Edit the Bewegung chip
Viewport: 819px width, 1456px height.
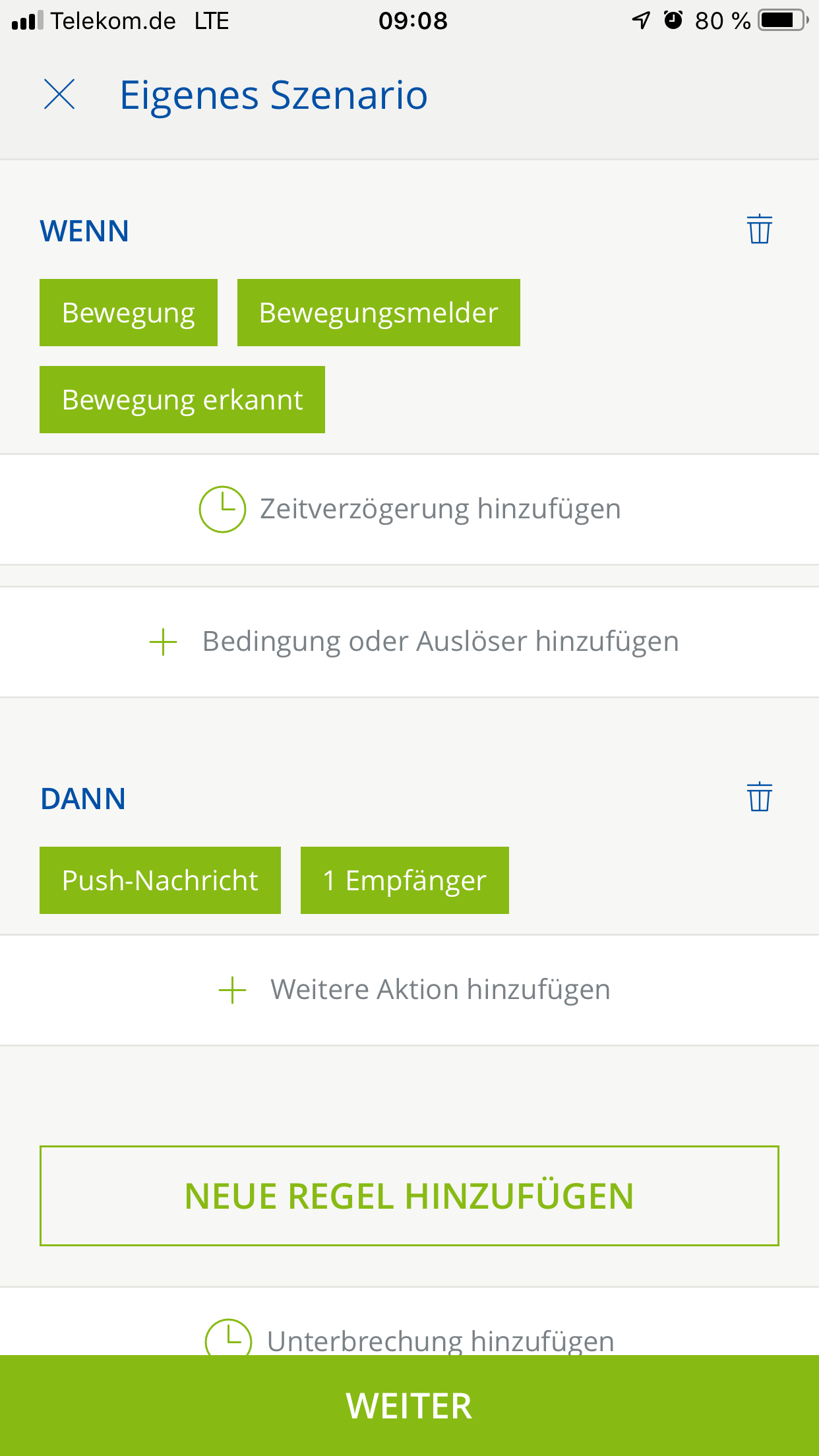click(129, 313)
